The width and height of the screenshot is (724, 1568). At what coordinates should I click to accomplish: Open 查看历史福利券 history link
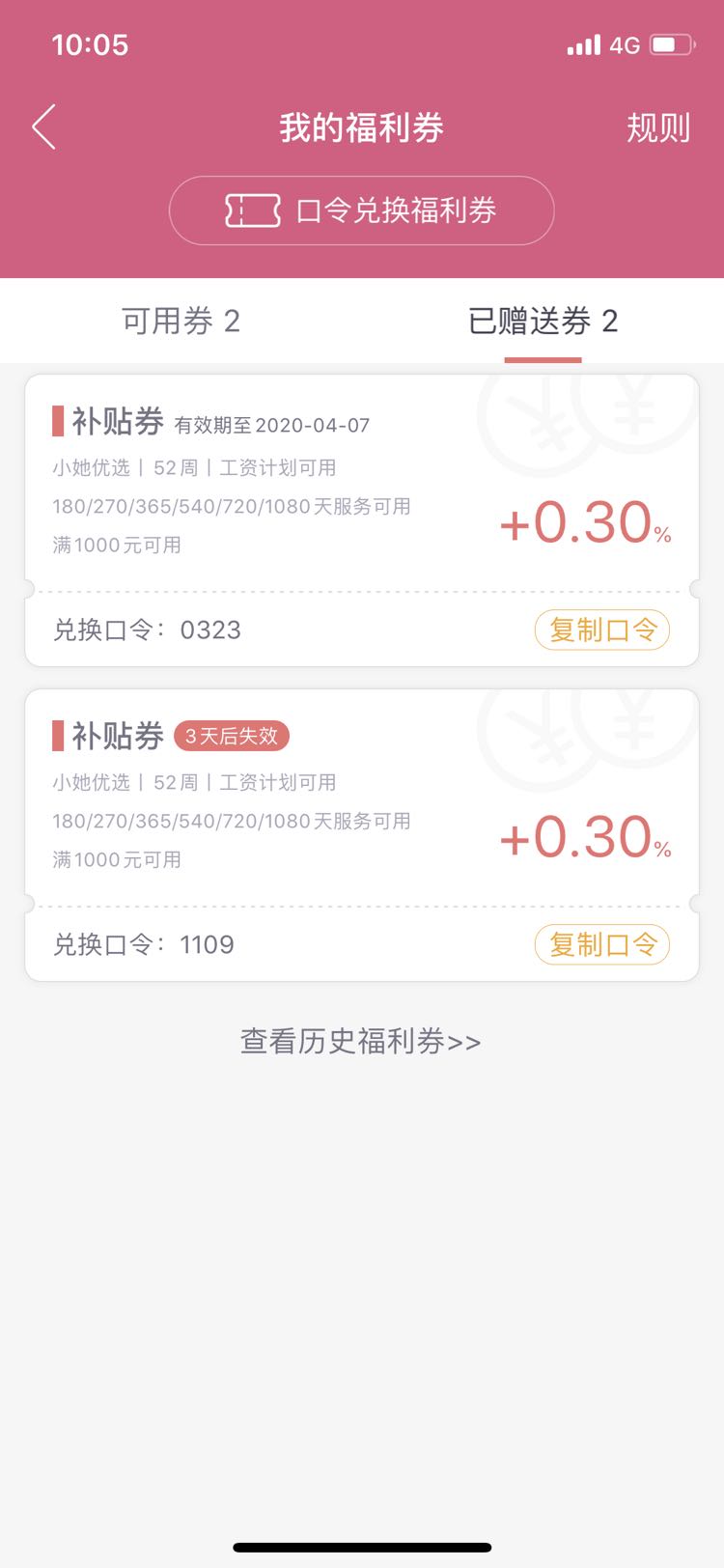[361, 1042]
